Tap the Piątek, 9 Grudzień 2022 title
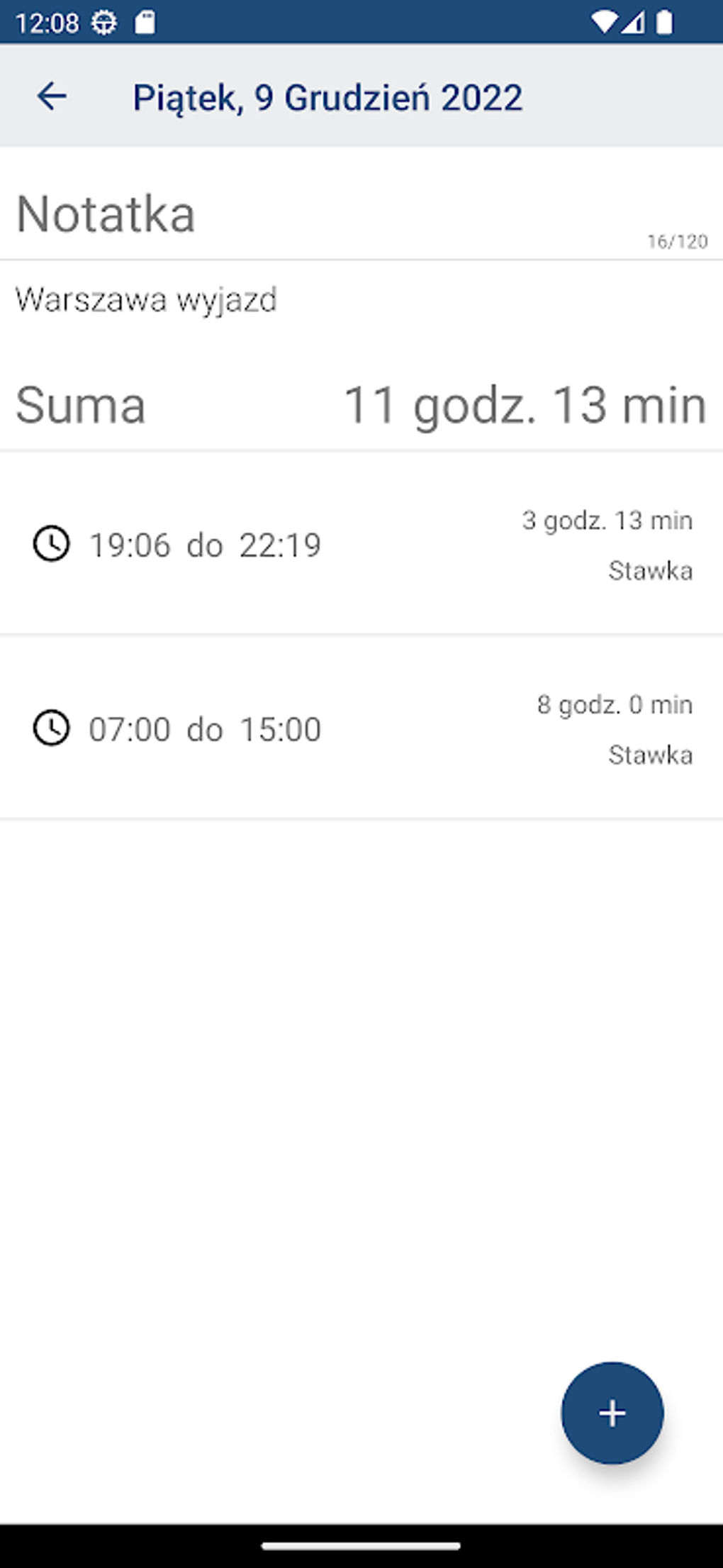 coord(327,97)
